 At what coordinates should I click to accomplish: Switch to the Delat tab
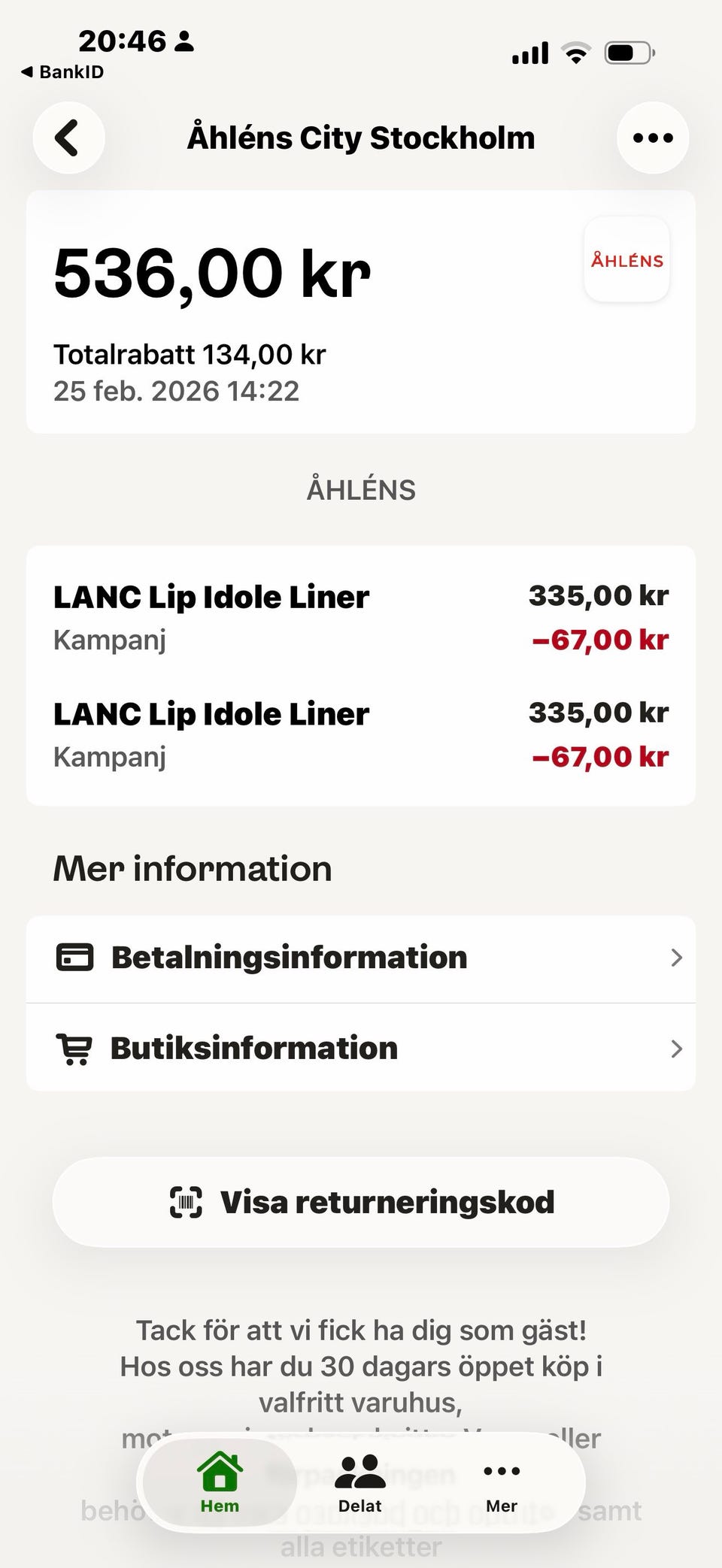point(359,1484)
